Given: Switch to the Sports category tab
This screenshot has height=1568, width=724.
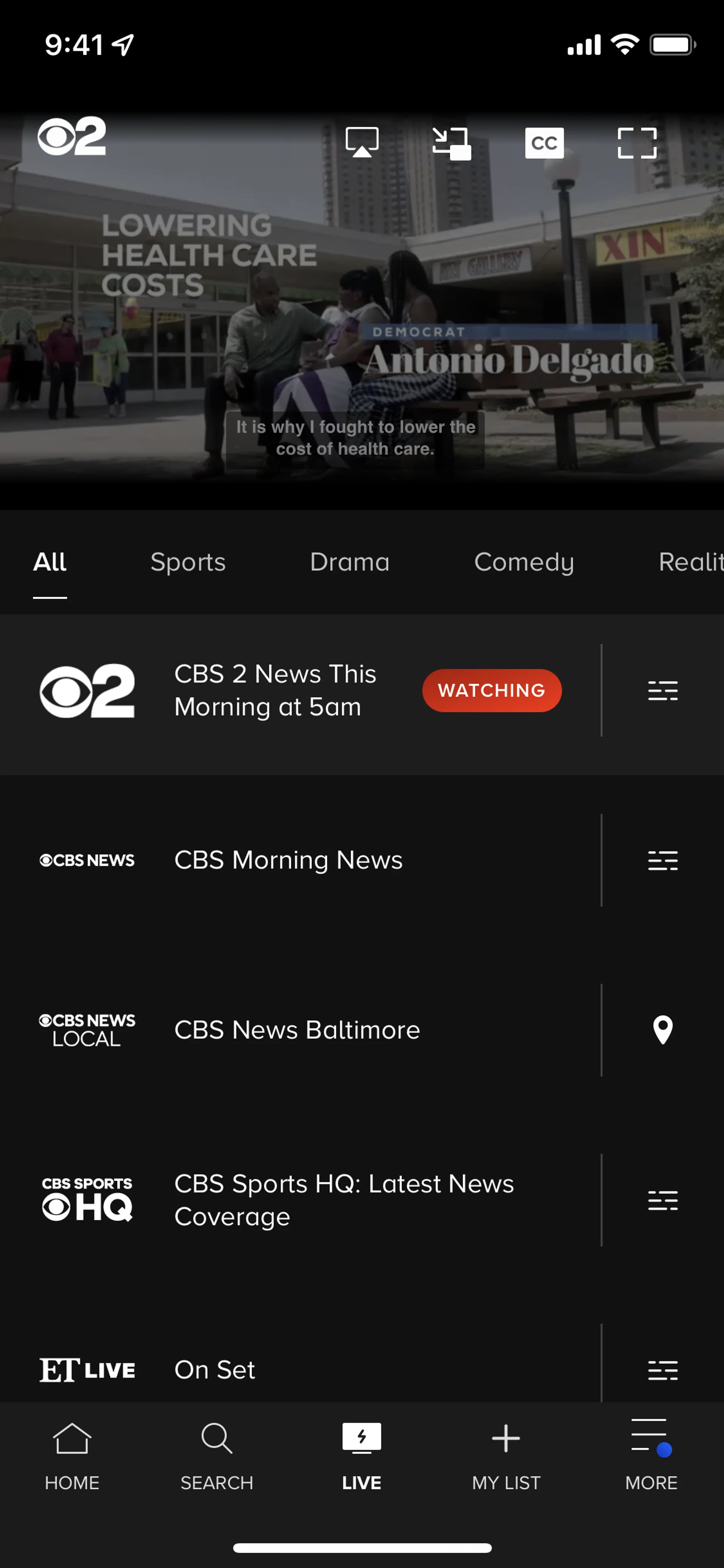Looking at the screenshot, I should click(188, 562).
